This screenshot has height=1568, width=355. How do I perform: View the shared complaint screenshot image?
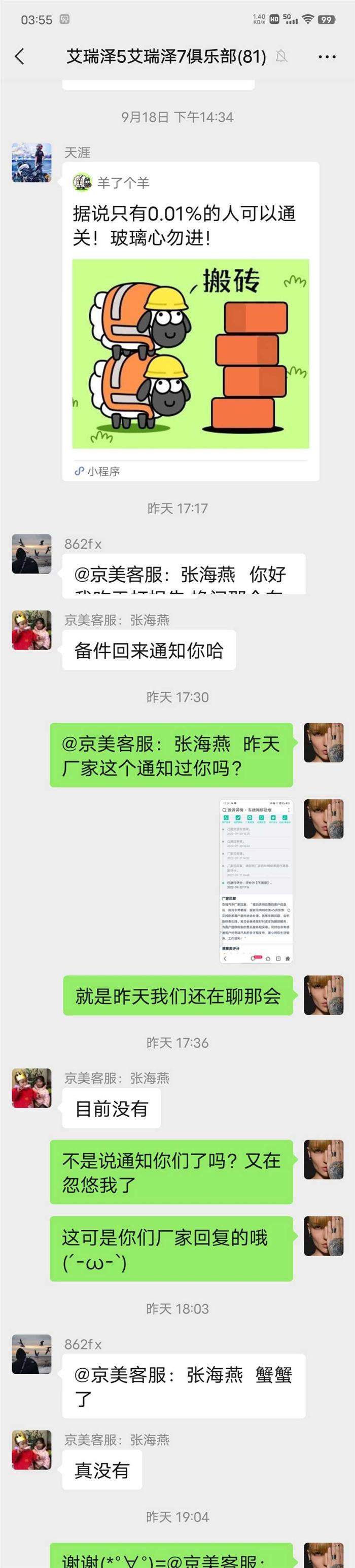coord(256,881)
